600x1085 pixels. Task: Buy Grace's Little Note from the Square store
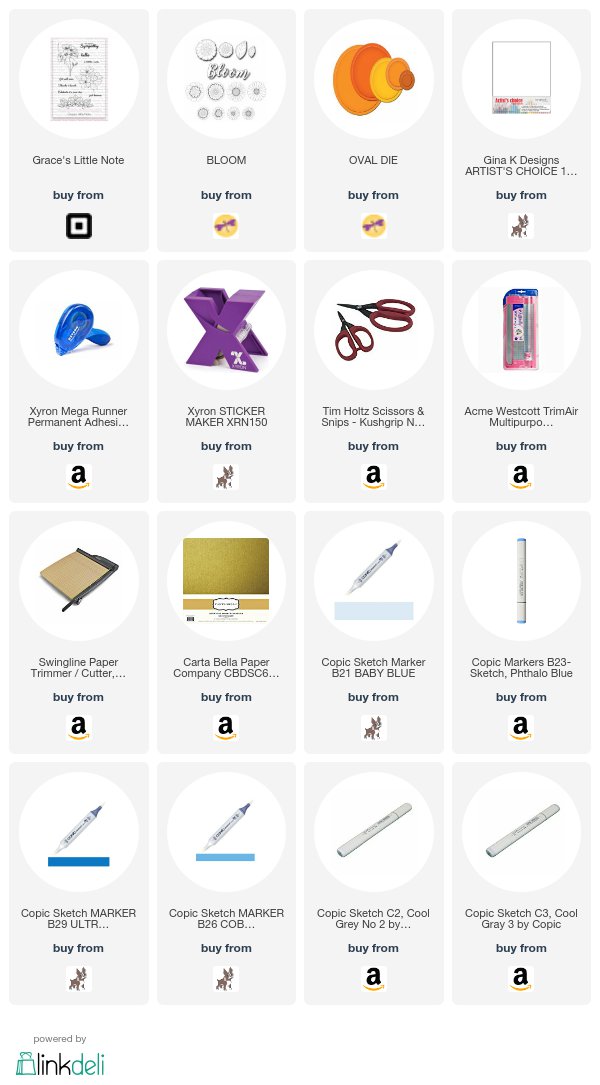[78, 226]
